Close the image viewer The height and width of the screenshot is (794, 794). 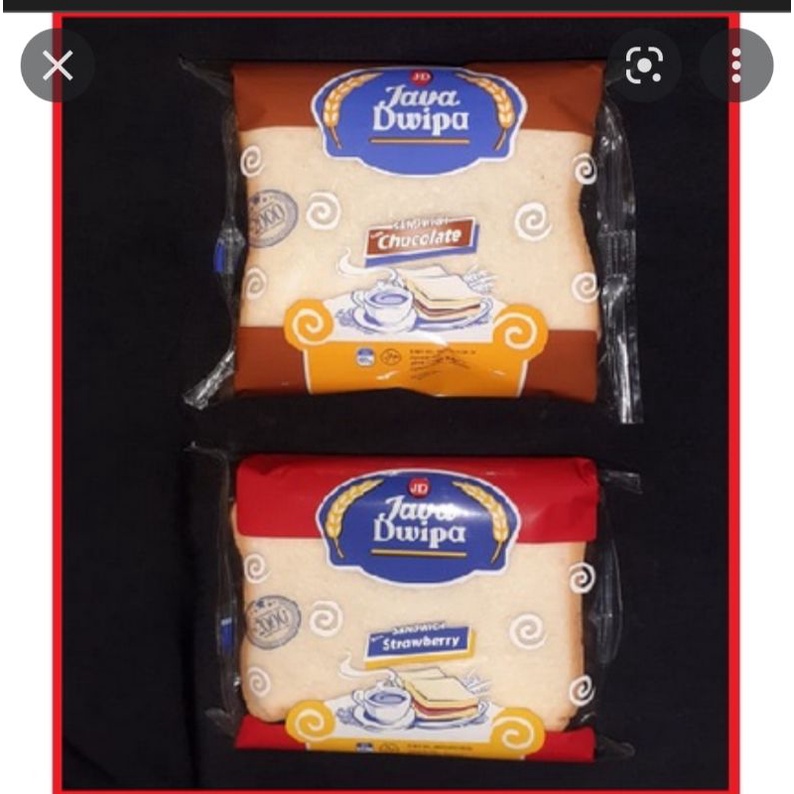[x=57, y=66]
